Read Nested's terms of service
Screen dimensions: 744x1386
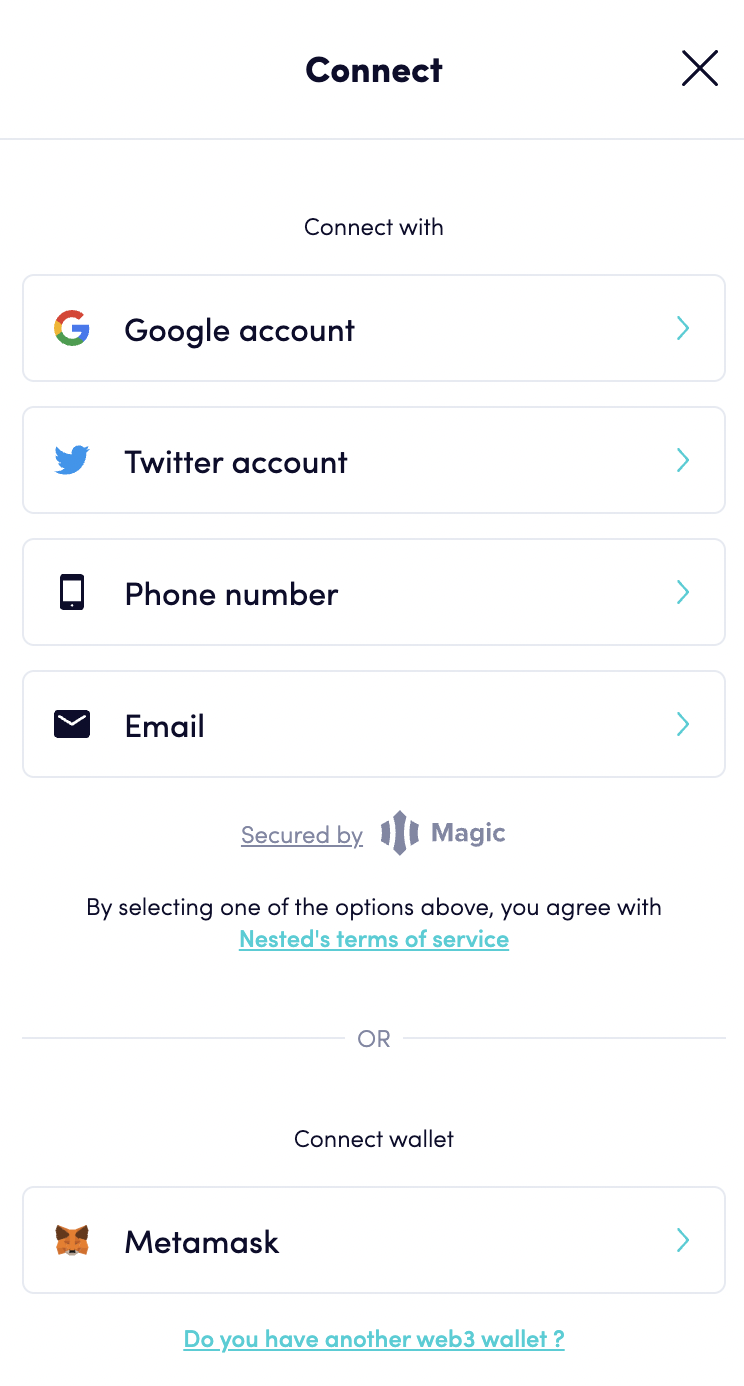pyautogui.click(x=374, y=939)
